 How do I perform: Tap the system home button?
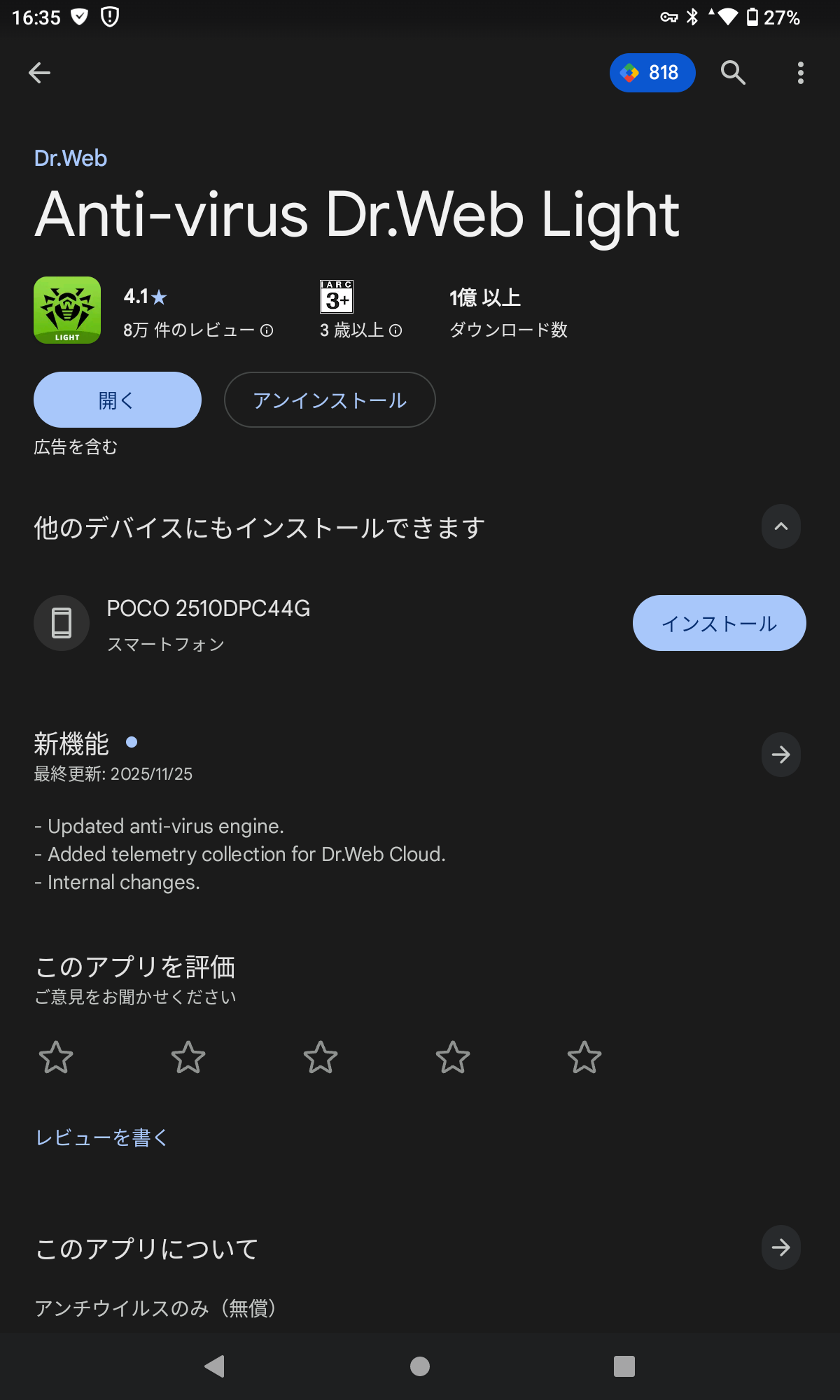click(x=420, y=1366)
